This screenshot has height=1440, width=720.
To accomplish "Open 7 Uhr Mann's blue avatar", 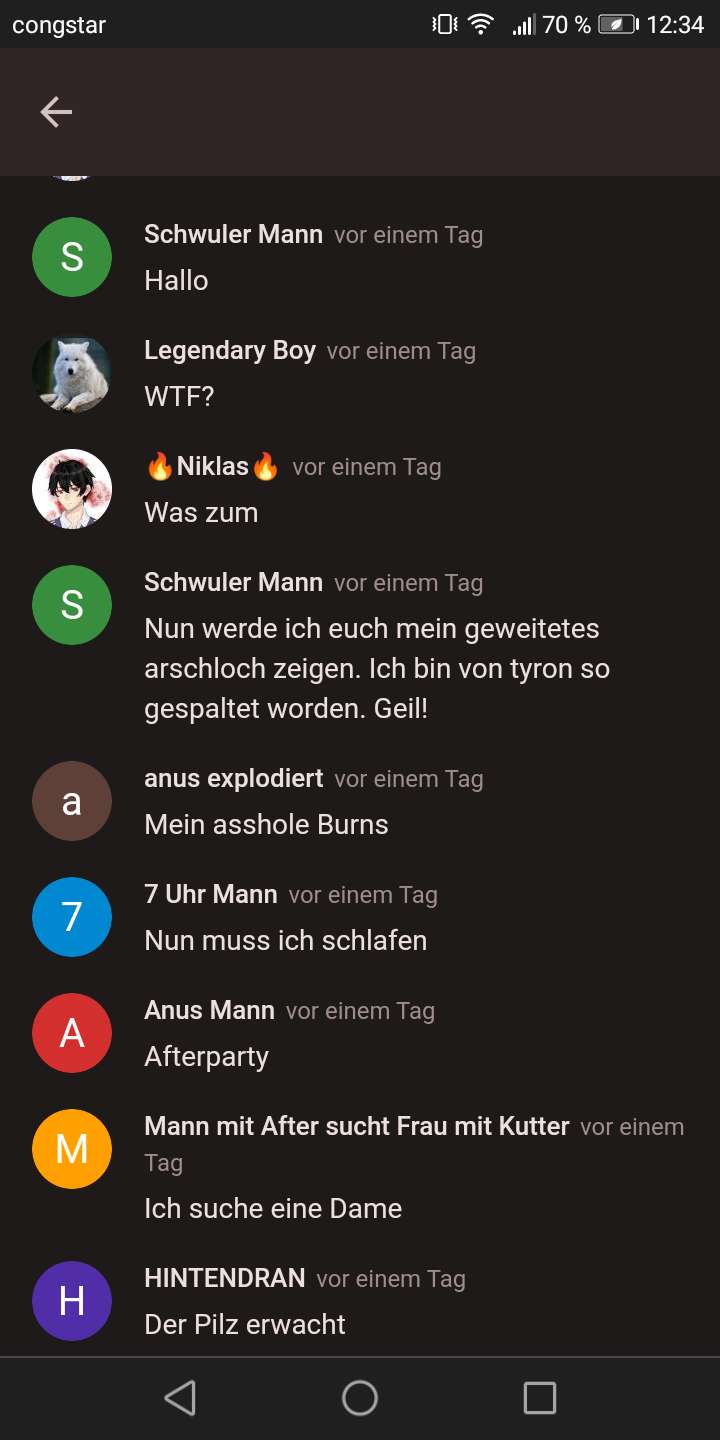I will [72, 917].
